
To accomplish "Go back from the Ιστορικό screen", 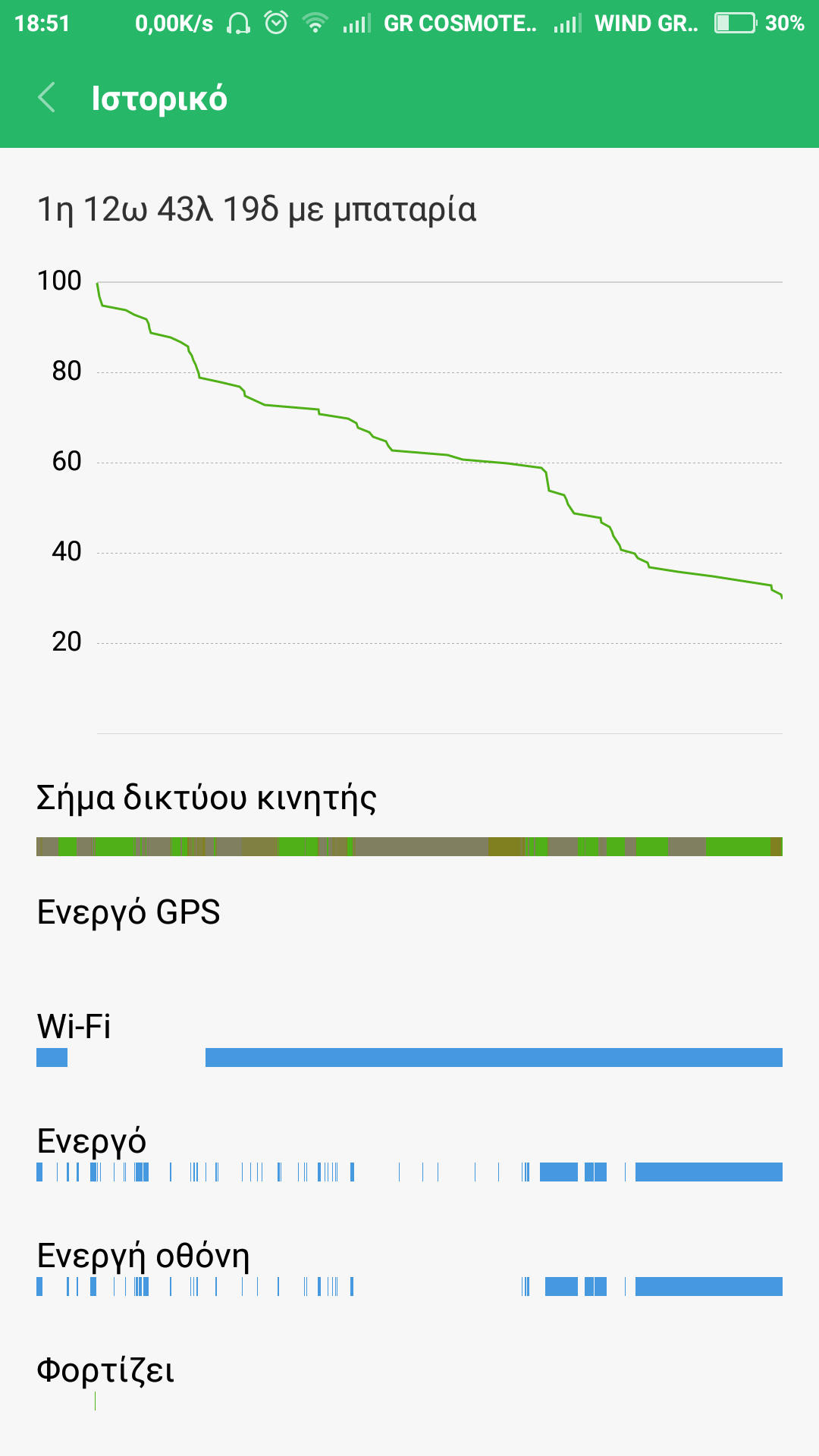I will point(47,98).
